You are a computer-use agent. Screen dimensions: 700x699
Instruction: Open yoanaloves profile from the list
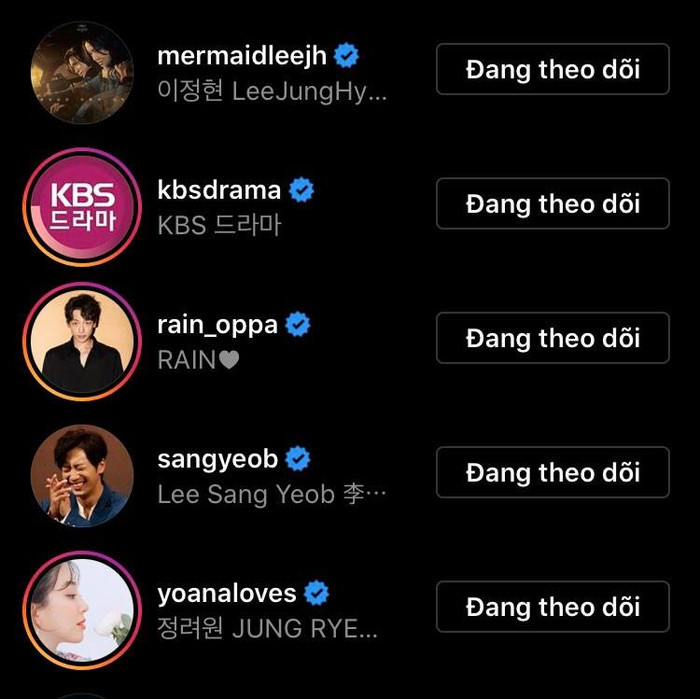point(227,593)
